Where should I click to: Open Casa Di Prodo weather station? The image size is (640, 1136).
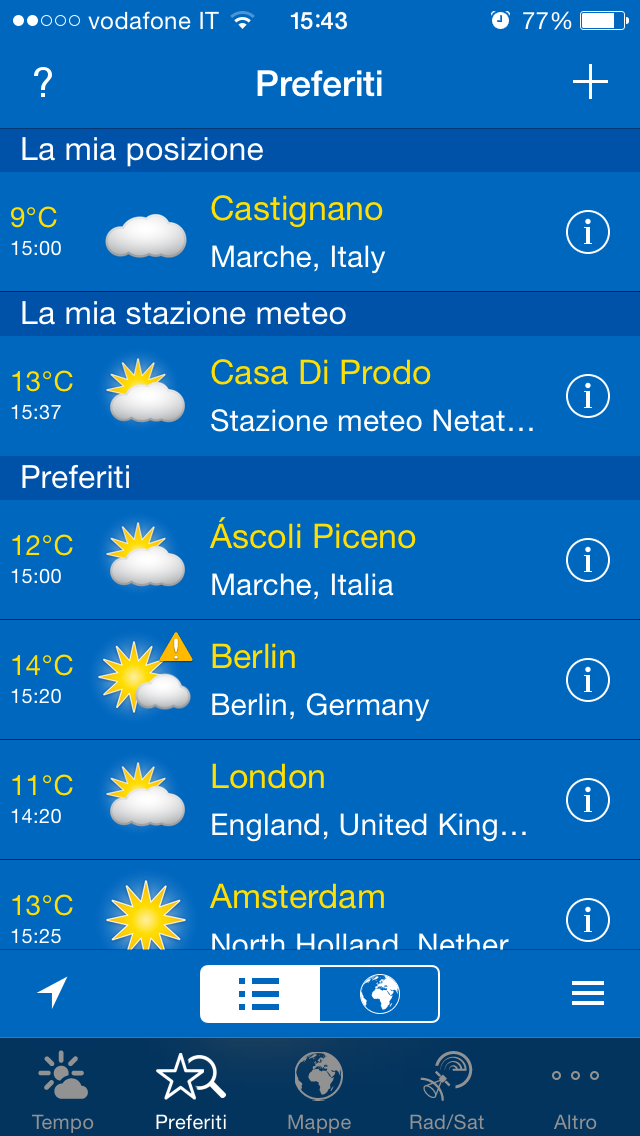click(x=320, y=396)
